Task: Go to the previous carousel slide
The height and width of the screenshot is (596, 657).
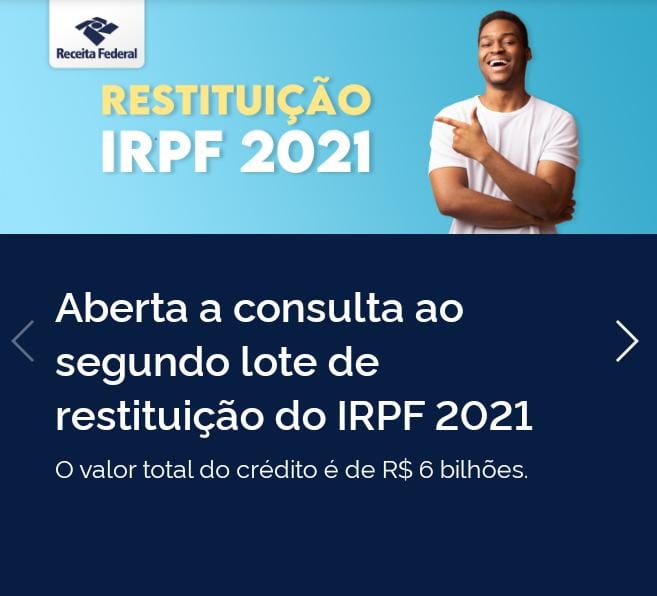Action: [23, 341]
